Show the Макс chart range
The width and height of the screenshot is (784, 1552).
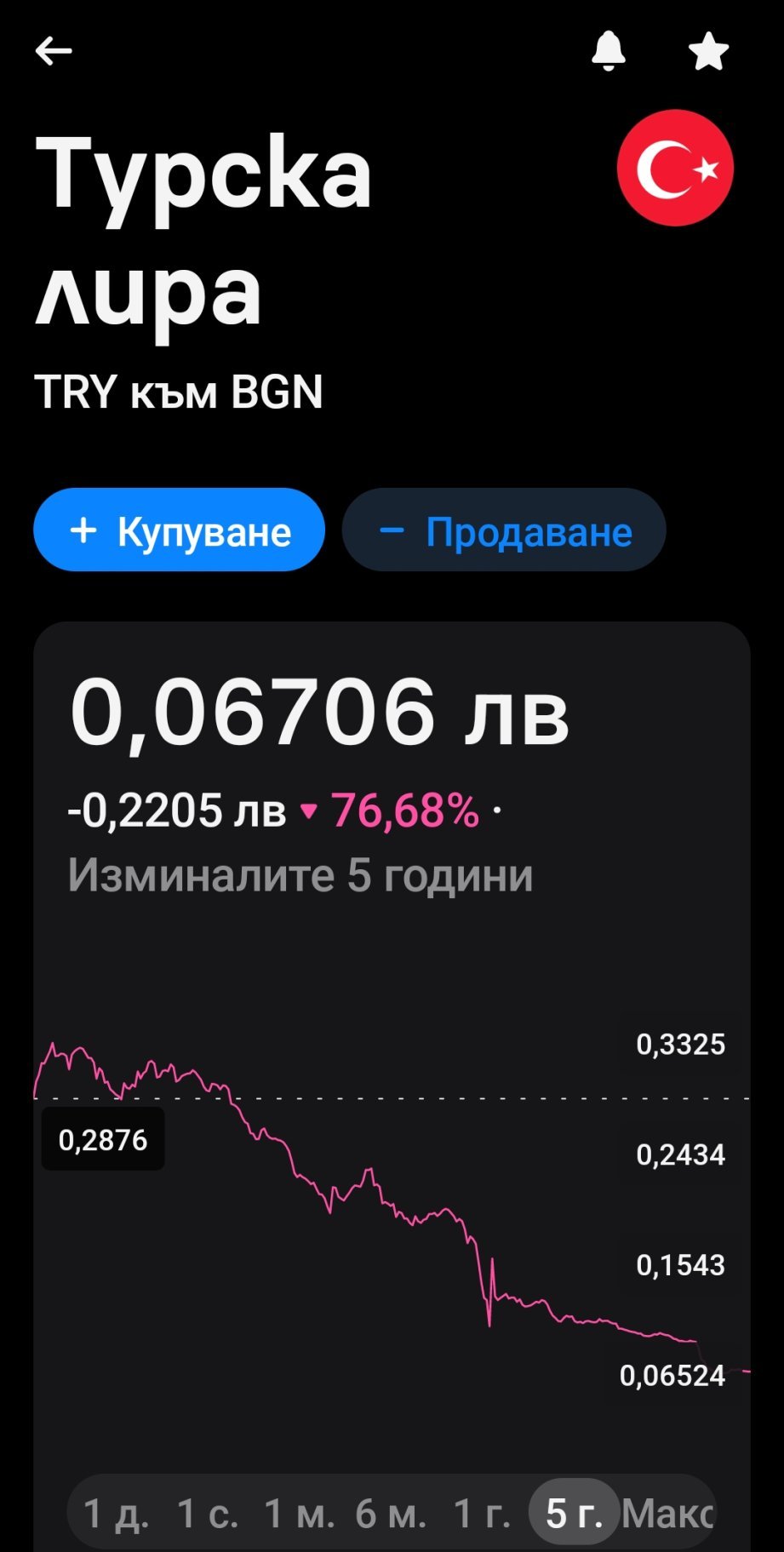pyautogui.click(x=667, y=1513)
